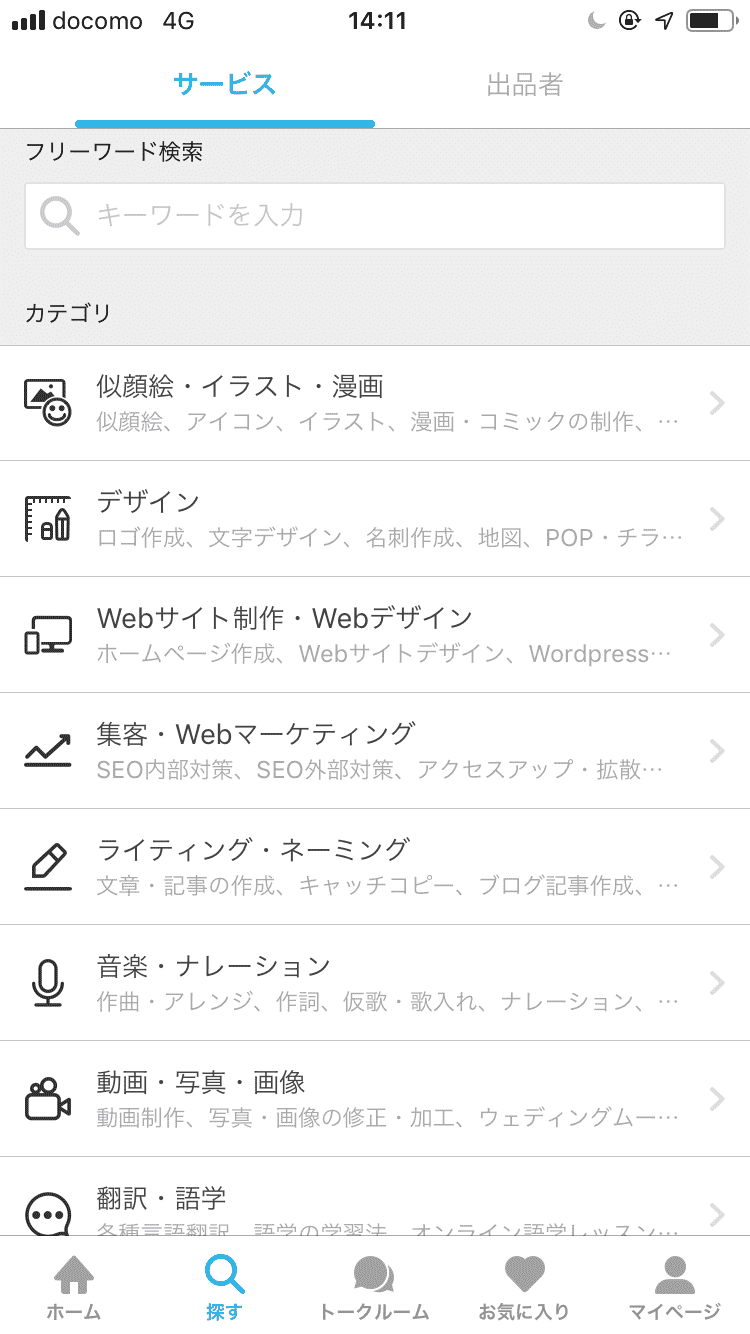Browse Webサイト制作・Webデザイン category
This screenshot has width=750, height=1334.
point(375,634)
